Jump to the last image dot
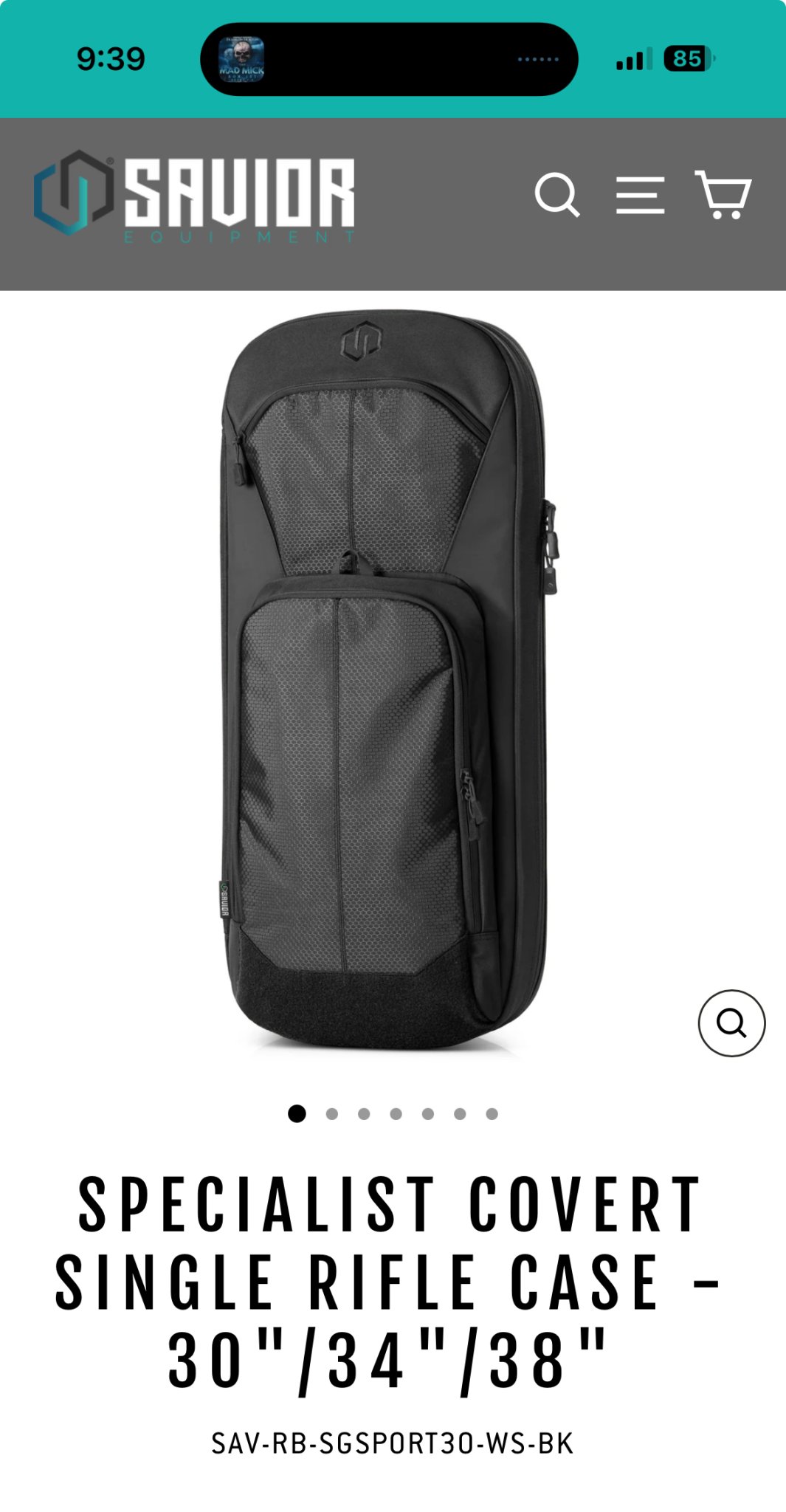This screenshot has width=786, height=1512. [492, 1114]
